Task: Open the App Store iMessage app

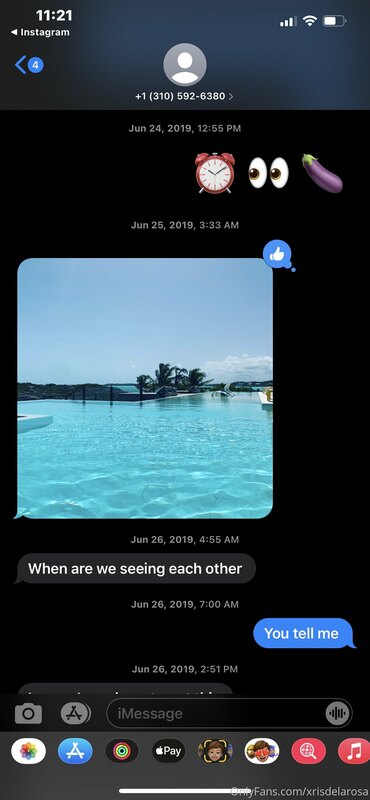Action: [75, 751]
